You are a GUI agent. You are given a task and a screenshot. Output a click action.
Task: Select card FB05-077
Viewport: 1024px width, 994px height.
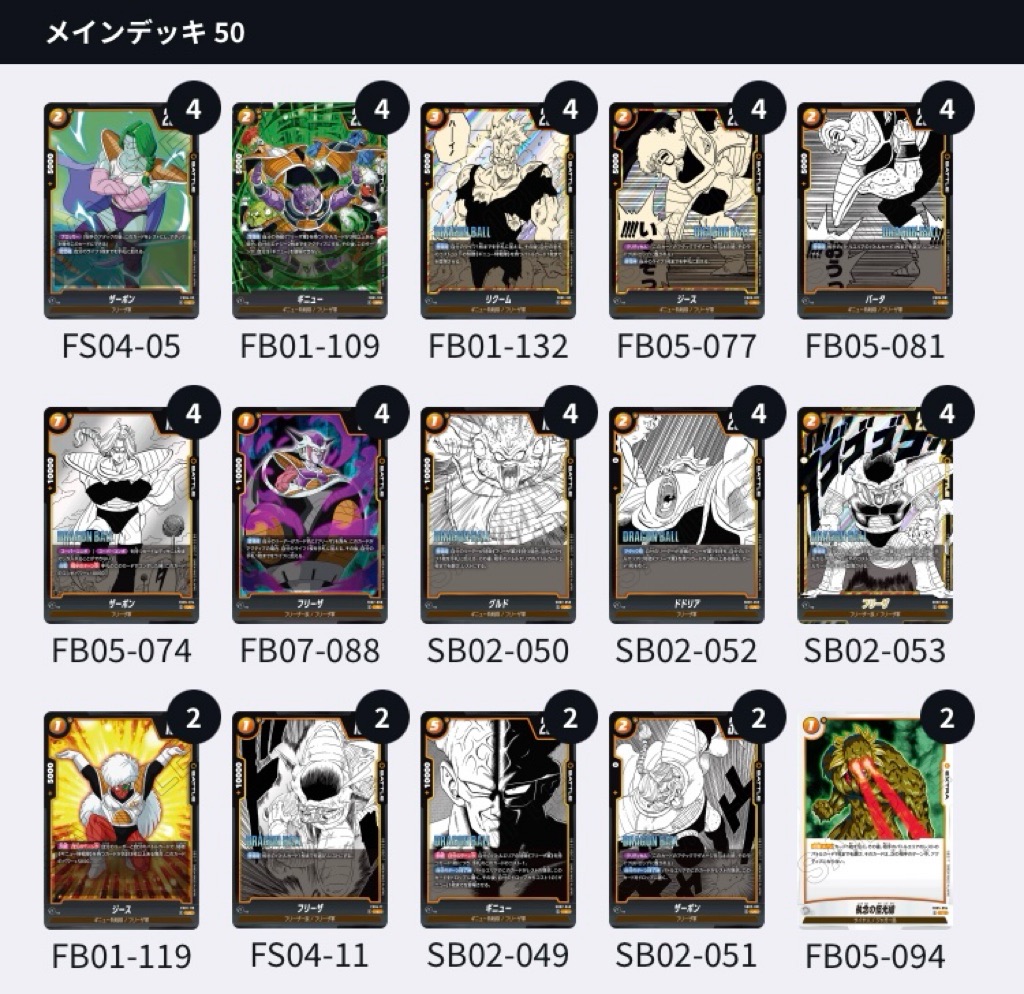686,210
